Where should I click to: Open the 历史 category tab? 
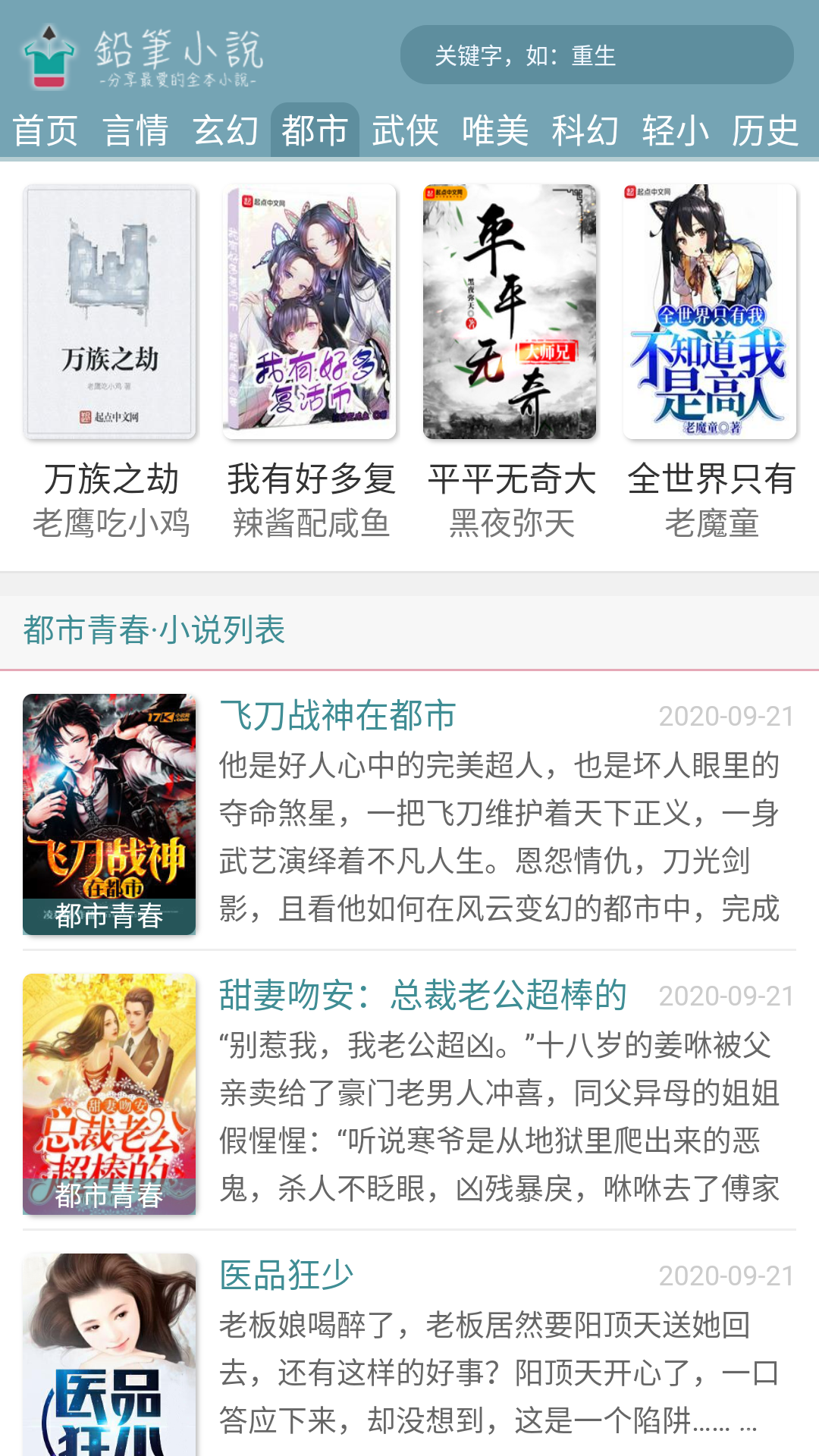[x=766, y=130]
